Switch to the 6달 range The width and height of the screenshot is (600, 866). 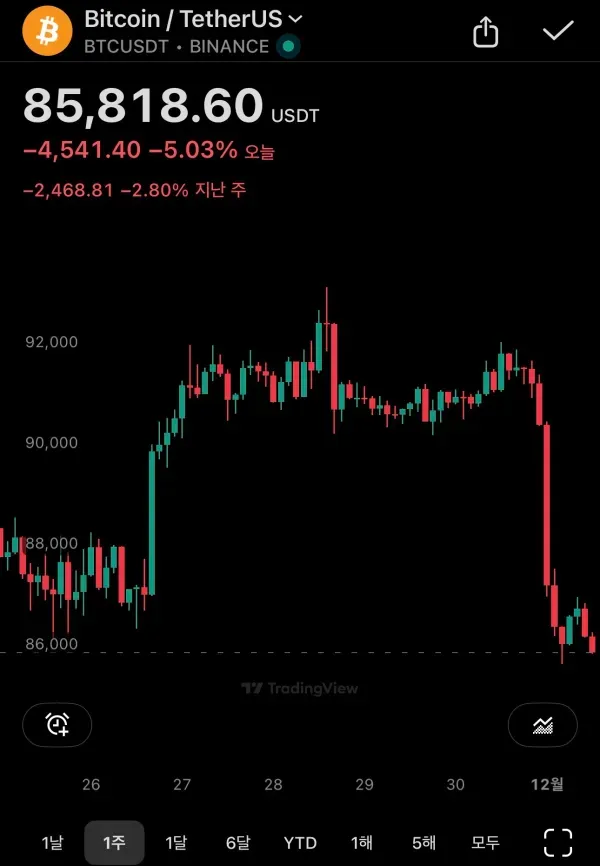tap(238, 842)
